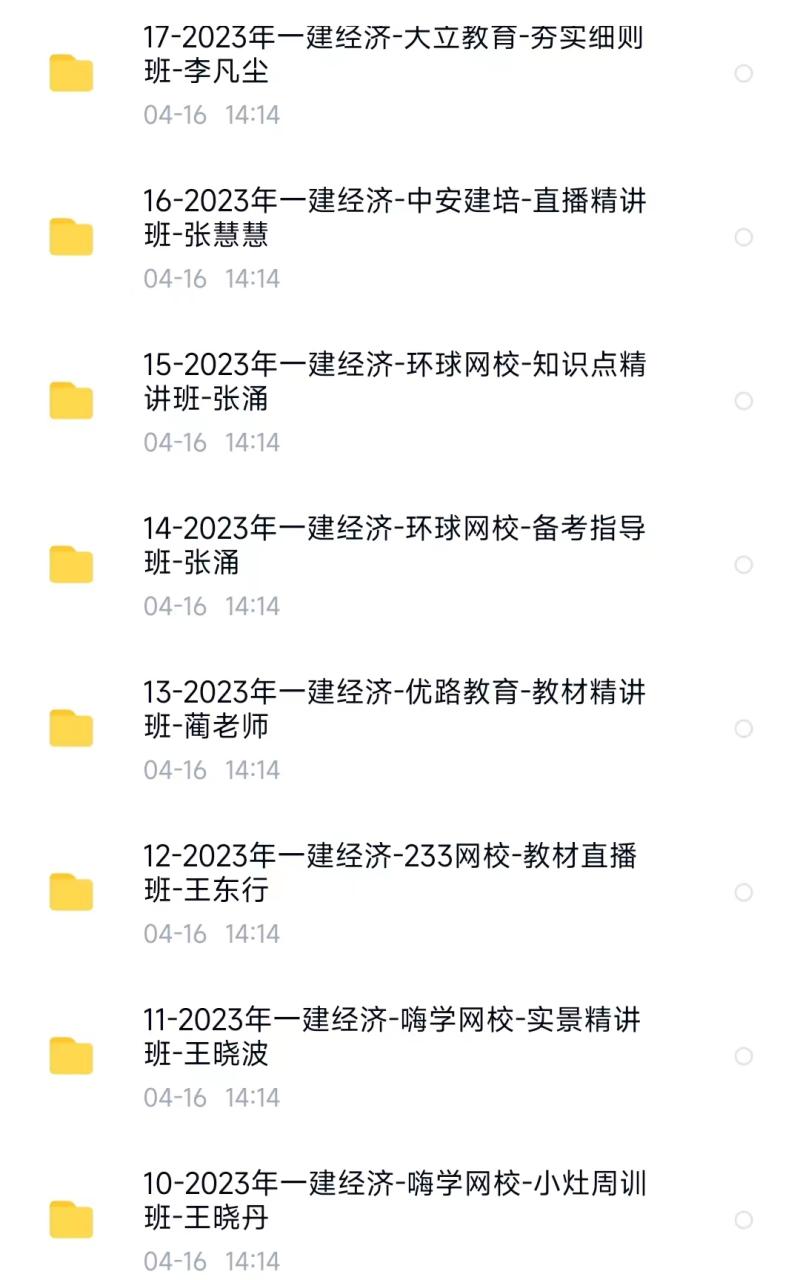Select the circle for folder 15 知识点精讲班
Image resolution: width=800 pixels, height=1280 pixels.
[744, 401]
